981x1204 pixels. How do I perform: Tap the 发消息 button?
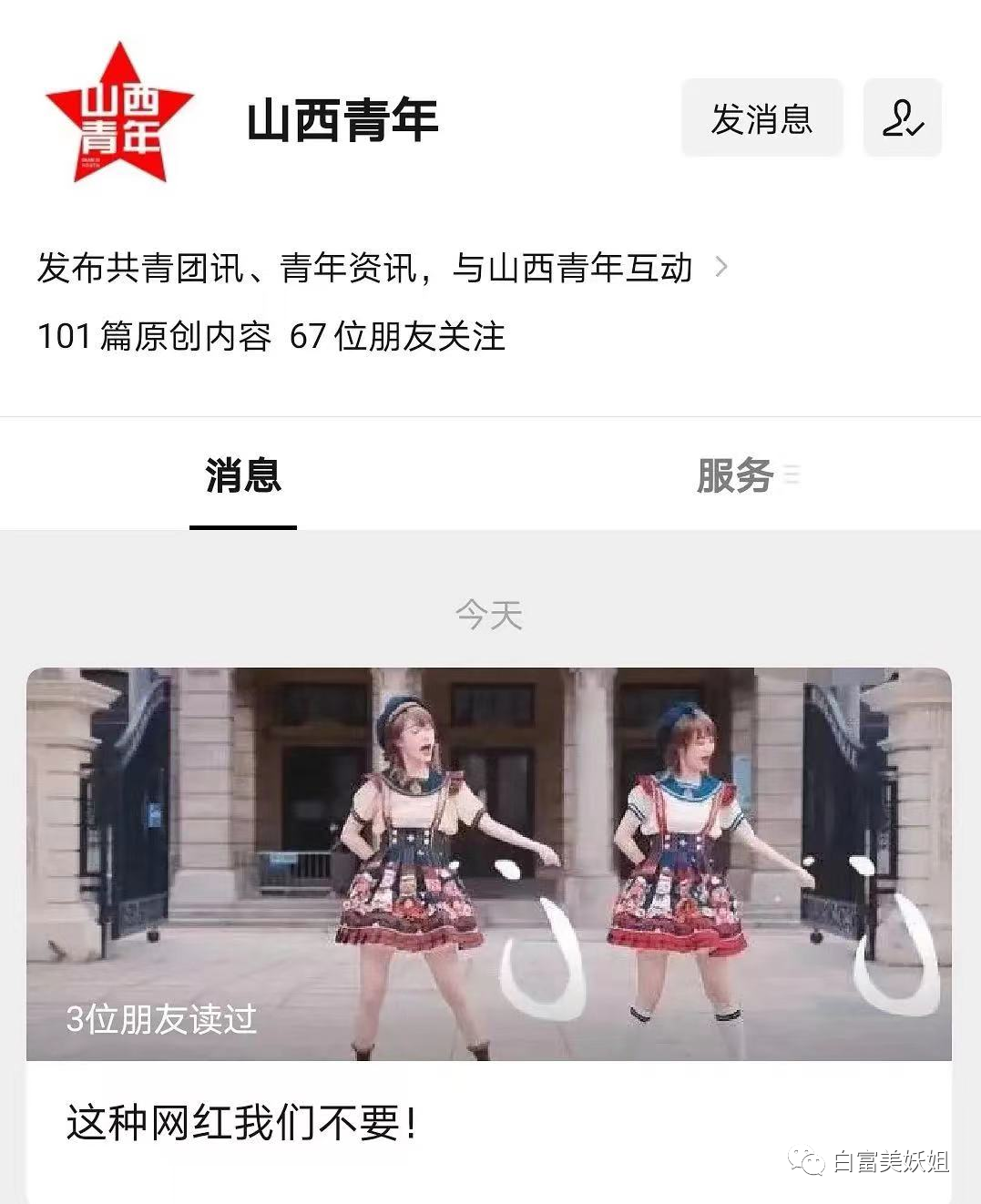(x=761, y=118)
